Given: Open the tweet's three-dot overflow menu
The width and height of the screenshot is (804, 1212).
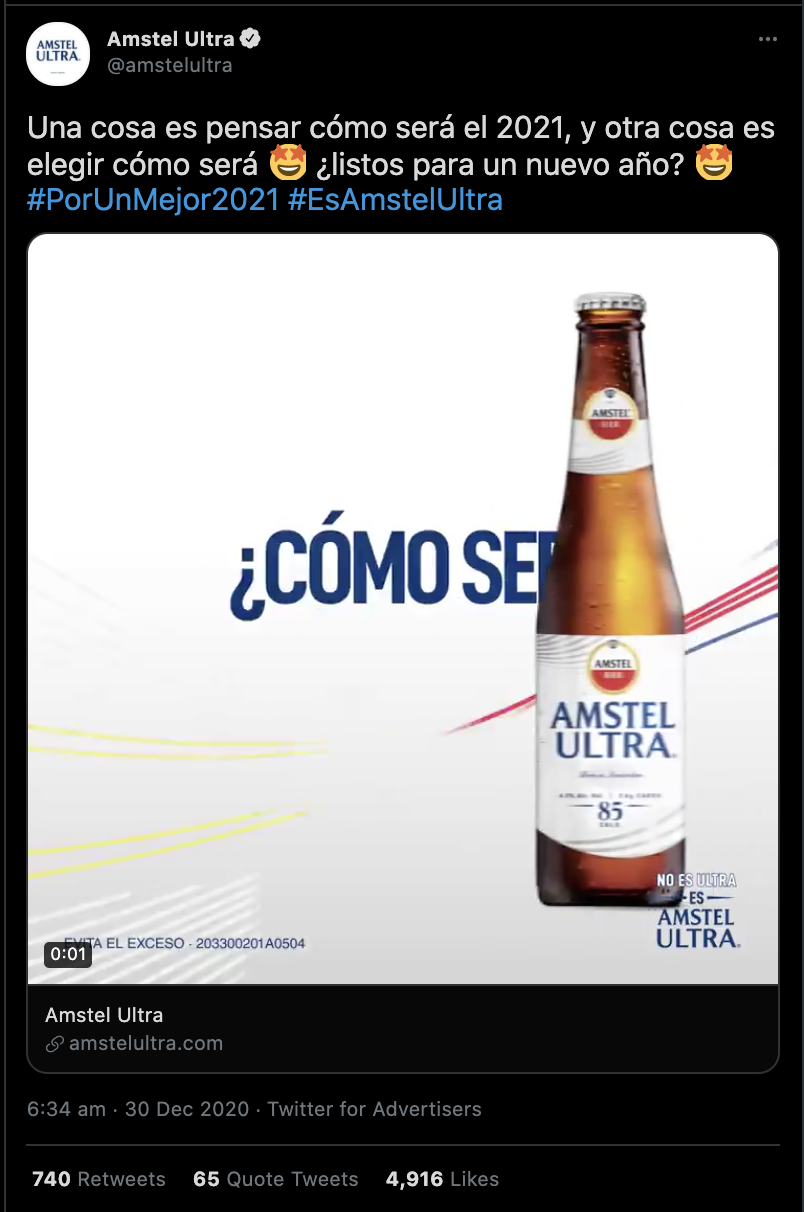Looking at the screenshot, I should click(767, 40).
